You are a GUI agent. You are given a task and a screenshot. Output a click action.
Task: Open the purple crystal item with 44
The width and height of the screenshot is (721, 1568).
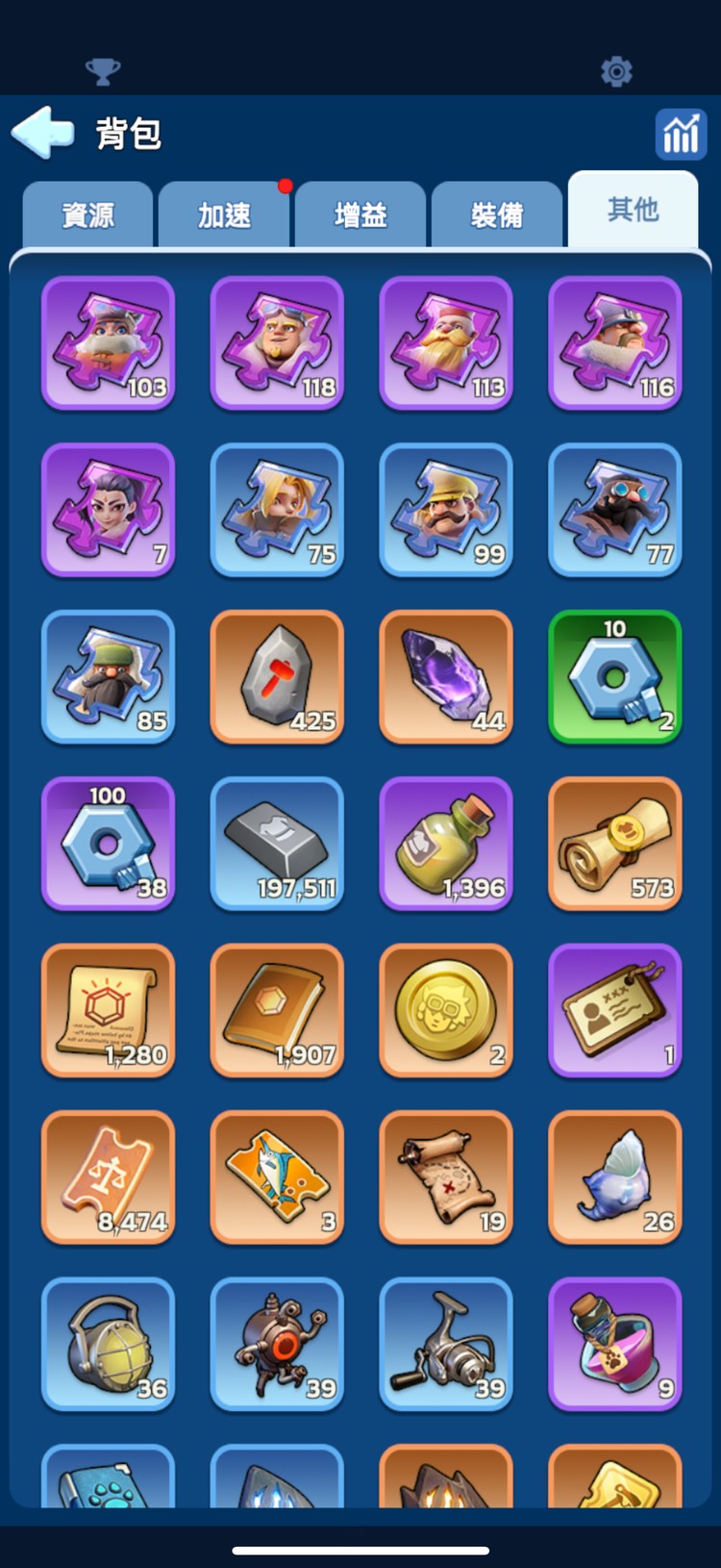(x=446, y=677)
